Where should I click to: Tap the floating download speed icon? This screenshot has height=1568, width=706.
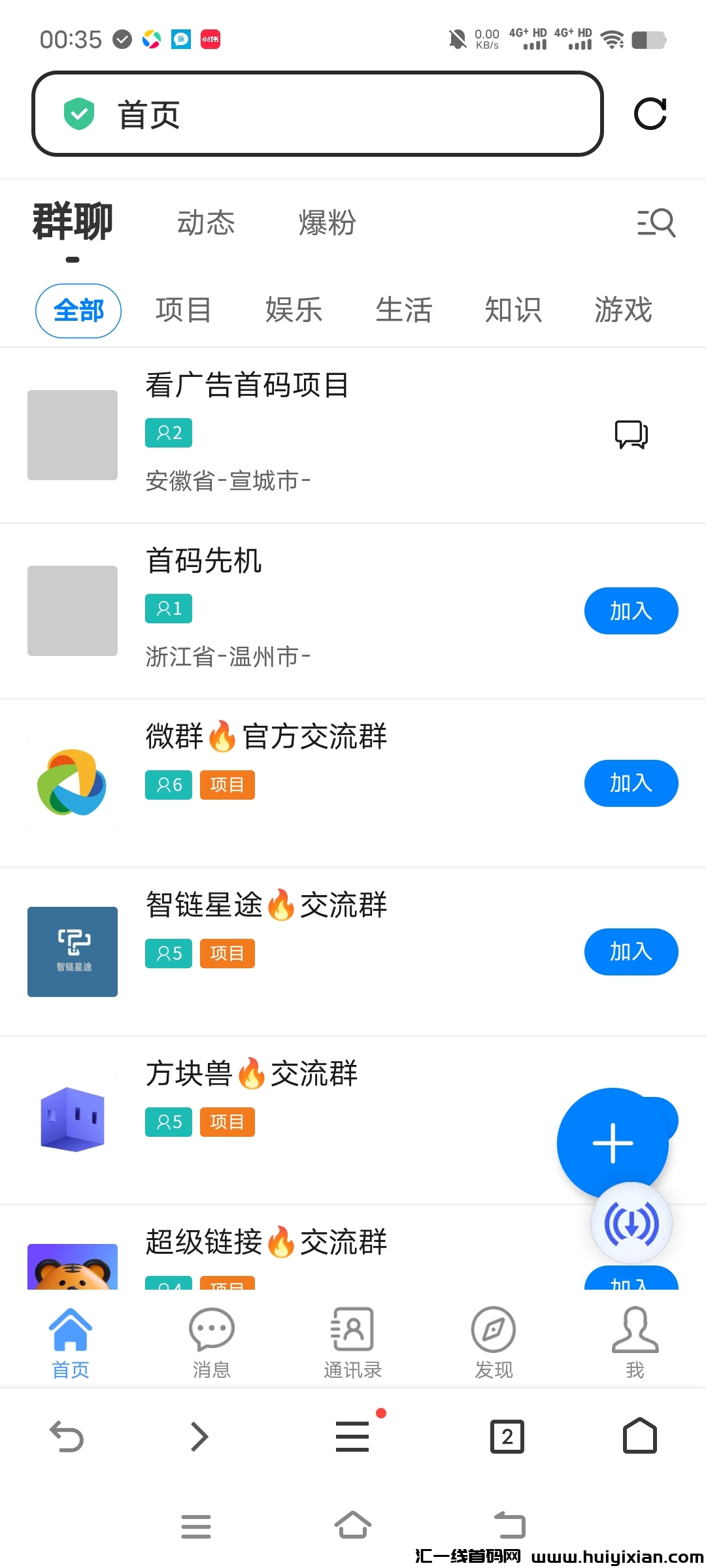[630, 1224]
